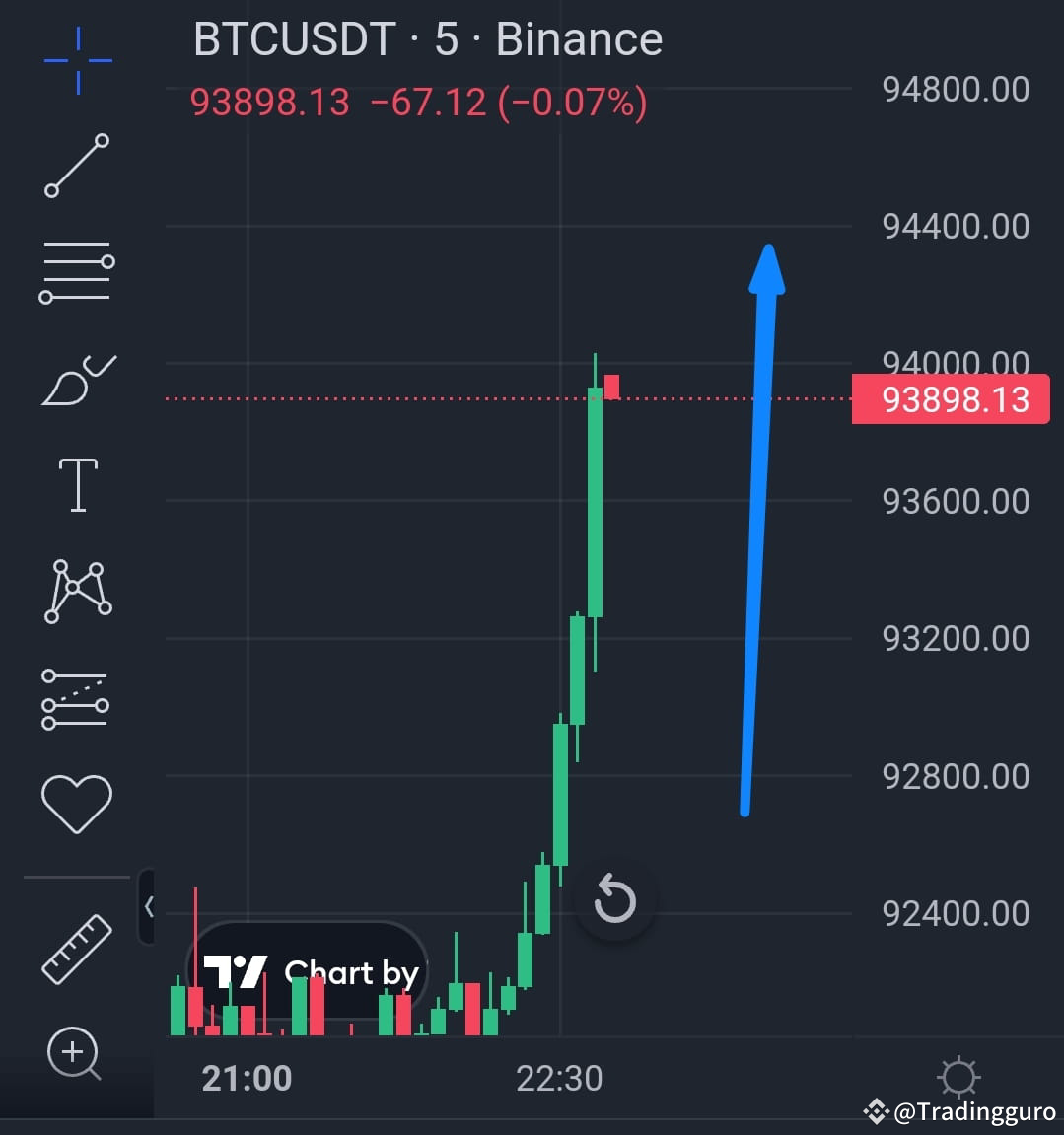Image resolution: width=1064 pixels, height=1135 pixels.
Task: Reload the chart with the refresh button
Action: tap(614, 900)
